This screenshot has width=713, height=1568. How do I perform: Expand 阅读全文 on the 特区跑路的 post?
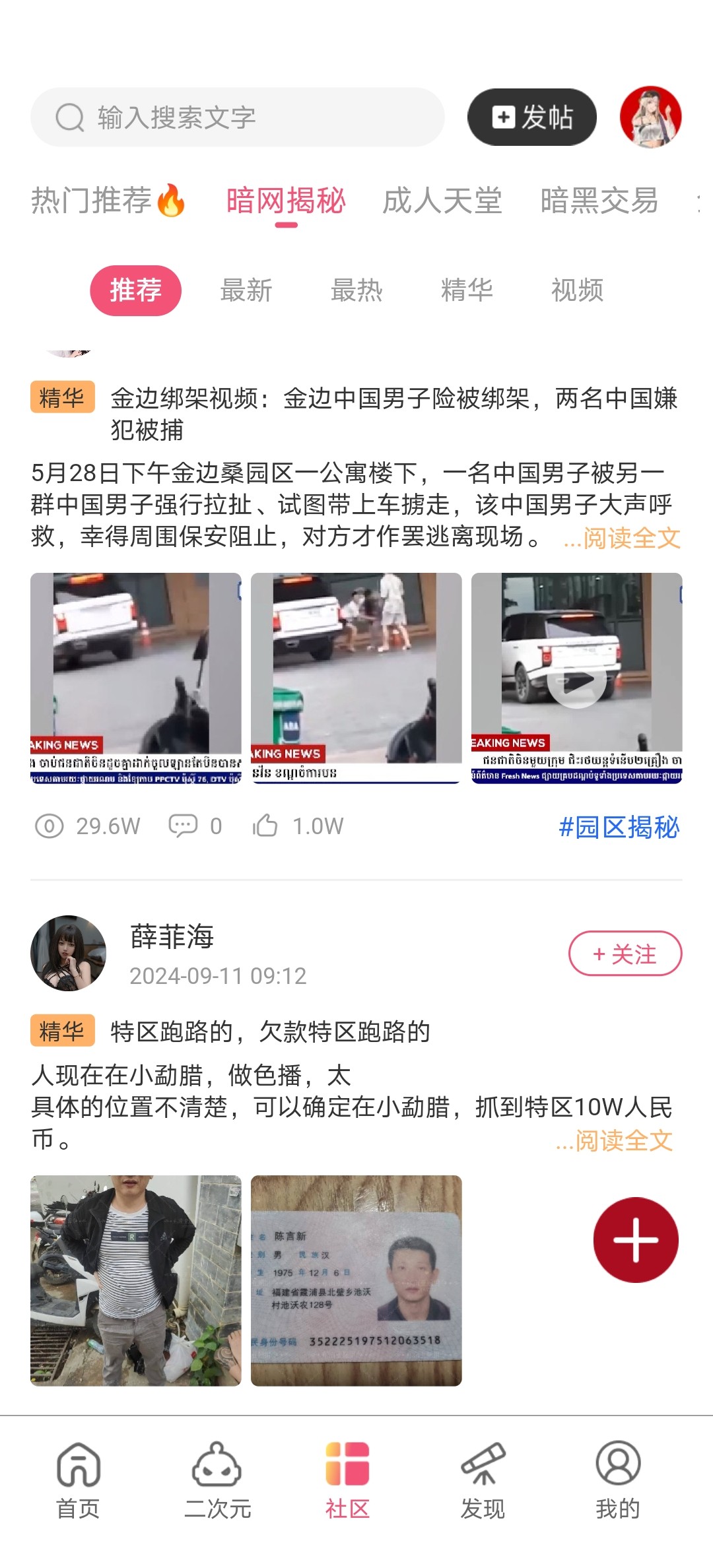coord(615,1140)
